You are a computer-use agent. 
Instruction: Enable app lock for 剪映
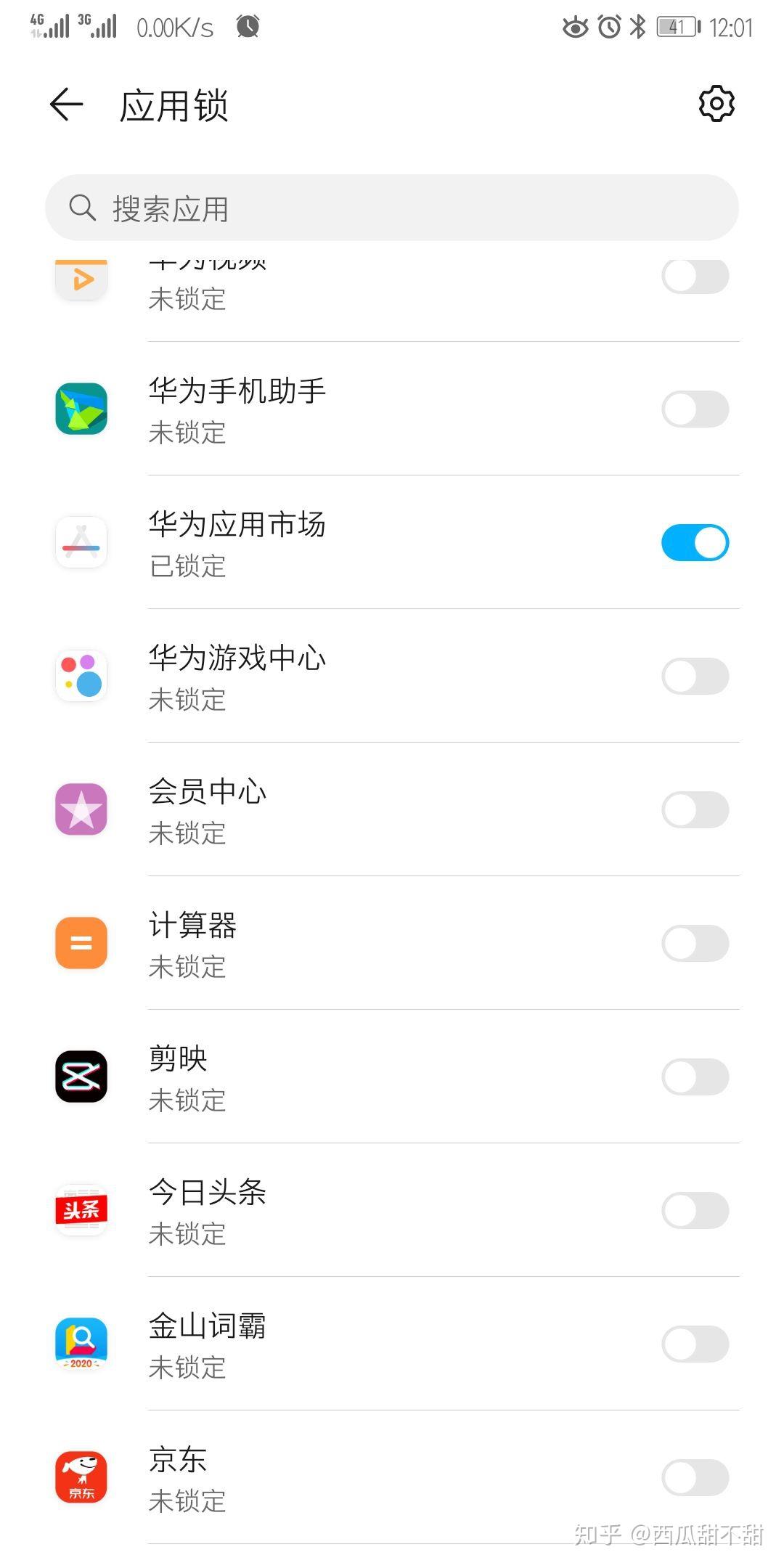coord(695,1077)
